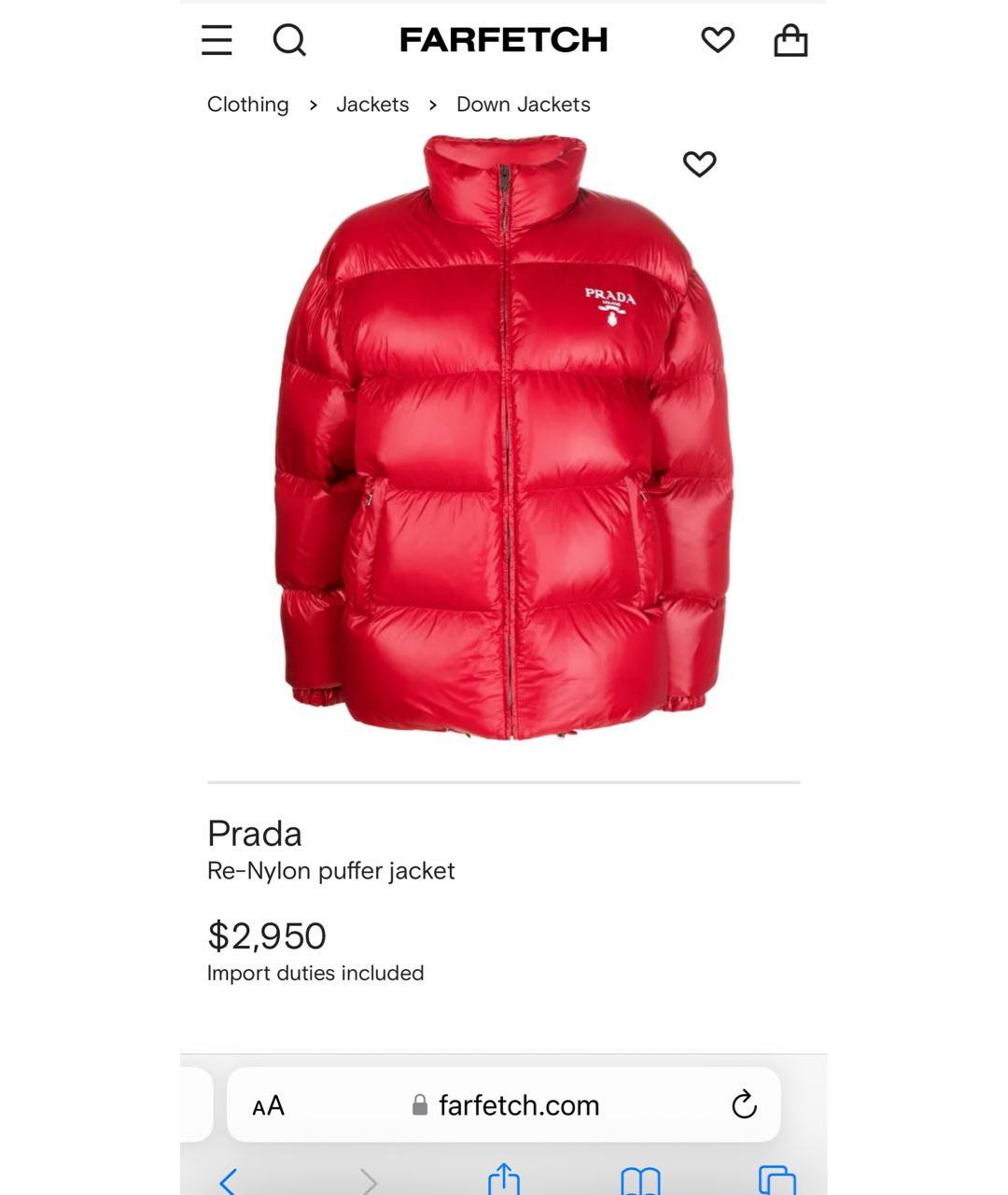Go back in Safari
This screenshot has height=1195, width=1008.
coord(229,1181)
